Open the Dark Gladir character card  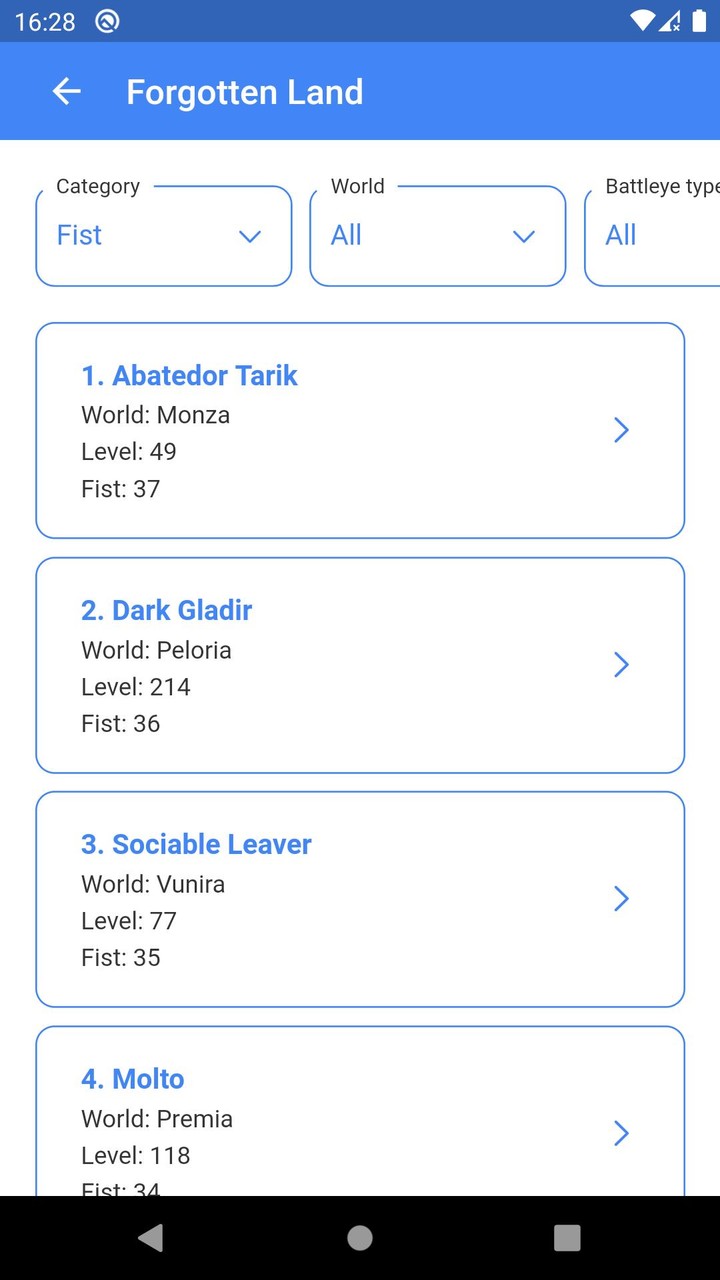[360, 664]
